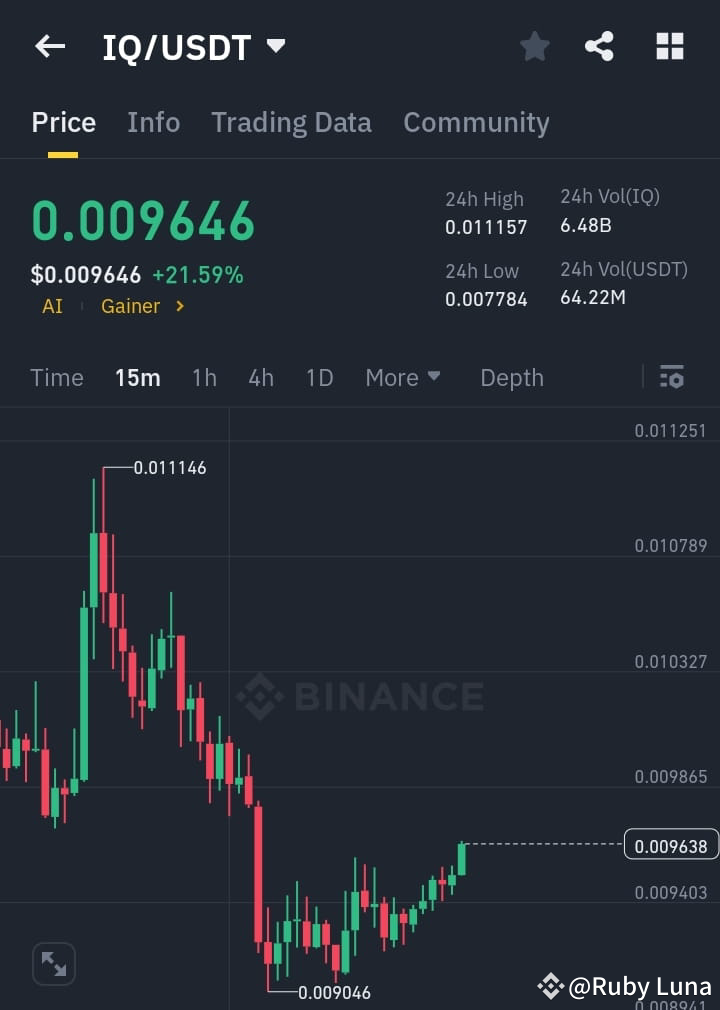The image size is (720, 1010).
Task: Open the Community tab
Action: pos(476,122)
